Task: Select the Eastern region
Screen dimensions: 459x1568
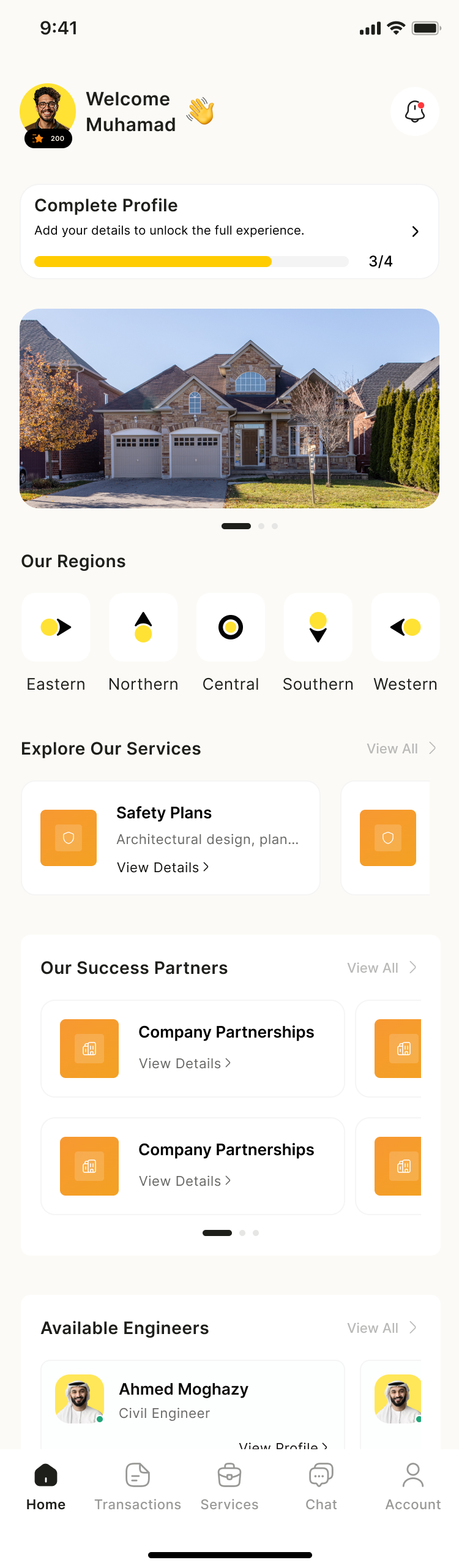Action: [x=56, y=627]
